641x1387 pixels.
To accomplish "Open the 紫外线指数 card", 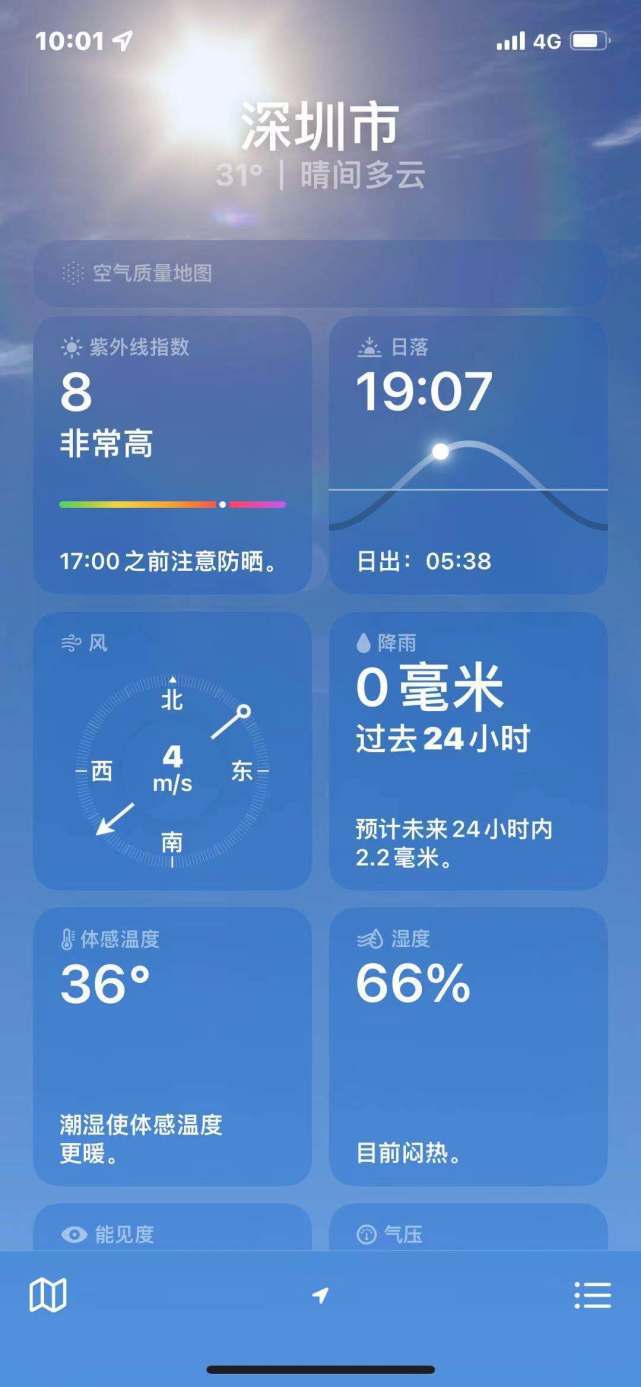I will pyautogui.click(x=172, y=455).
